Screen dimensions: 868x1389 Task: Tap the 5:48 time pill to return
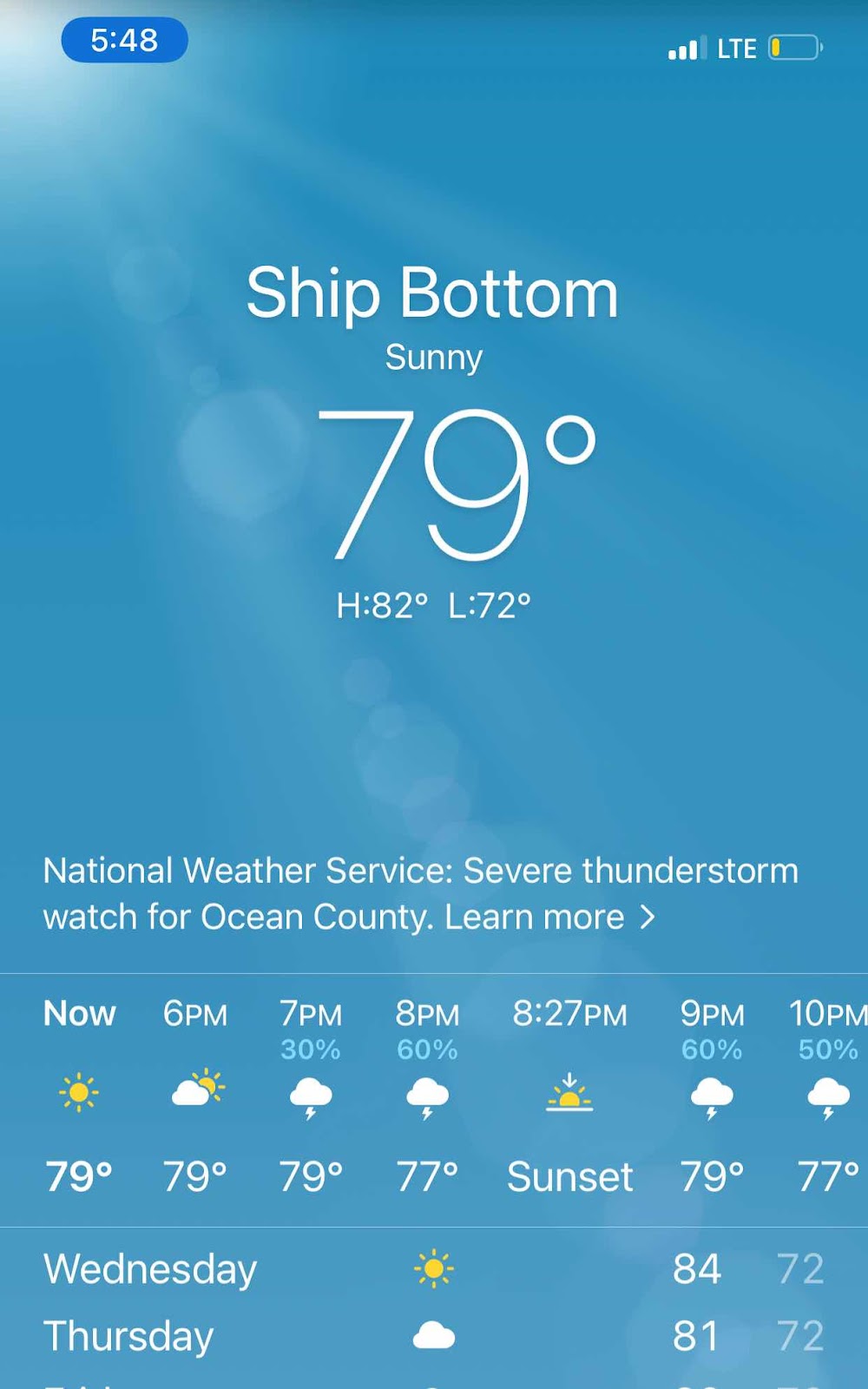tap(124, 40)
